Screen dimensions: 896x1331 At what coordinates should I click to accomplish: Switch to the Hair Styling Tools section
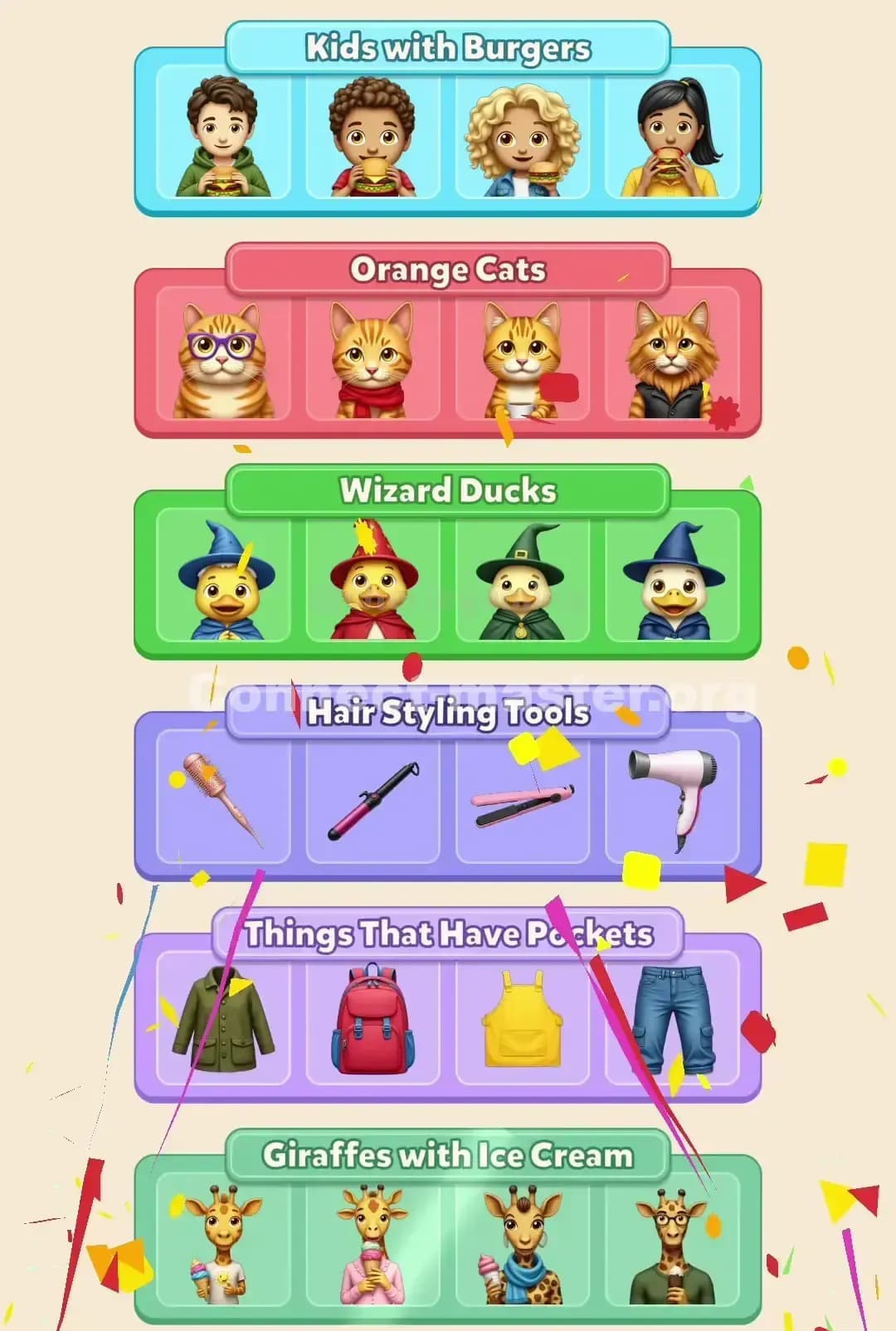tap(448, 712)
